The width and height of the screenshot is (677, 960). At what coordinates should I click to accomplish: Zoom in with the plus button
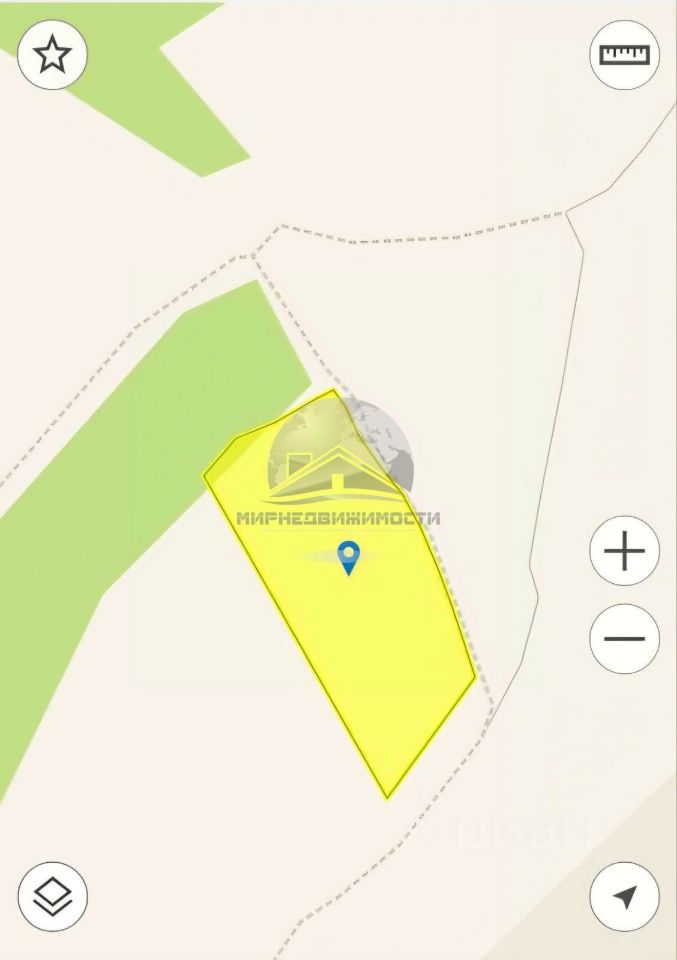(x=624, y=551)
